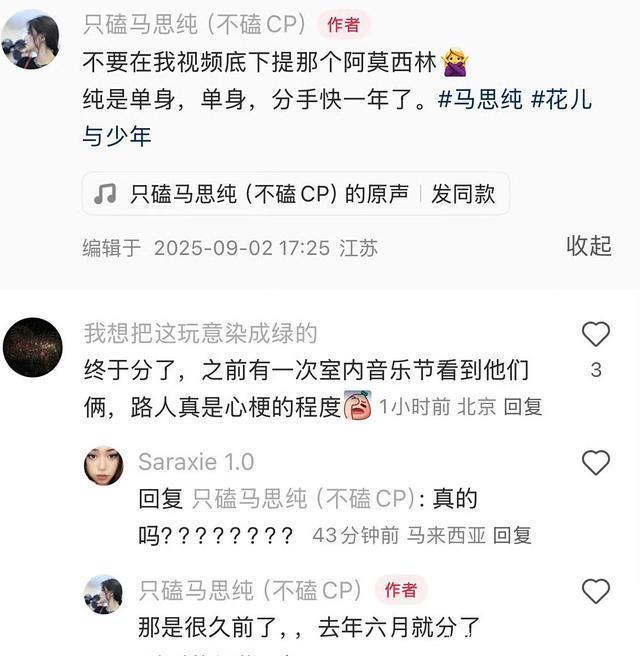The image size is (640, 656).
Task: Open the username 我想把这玩意染成绿的
Action: [x=200, y=333]
